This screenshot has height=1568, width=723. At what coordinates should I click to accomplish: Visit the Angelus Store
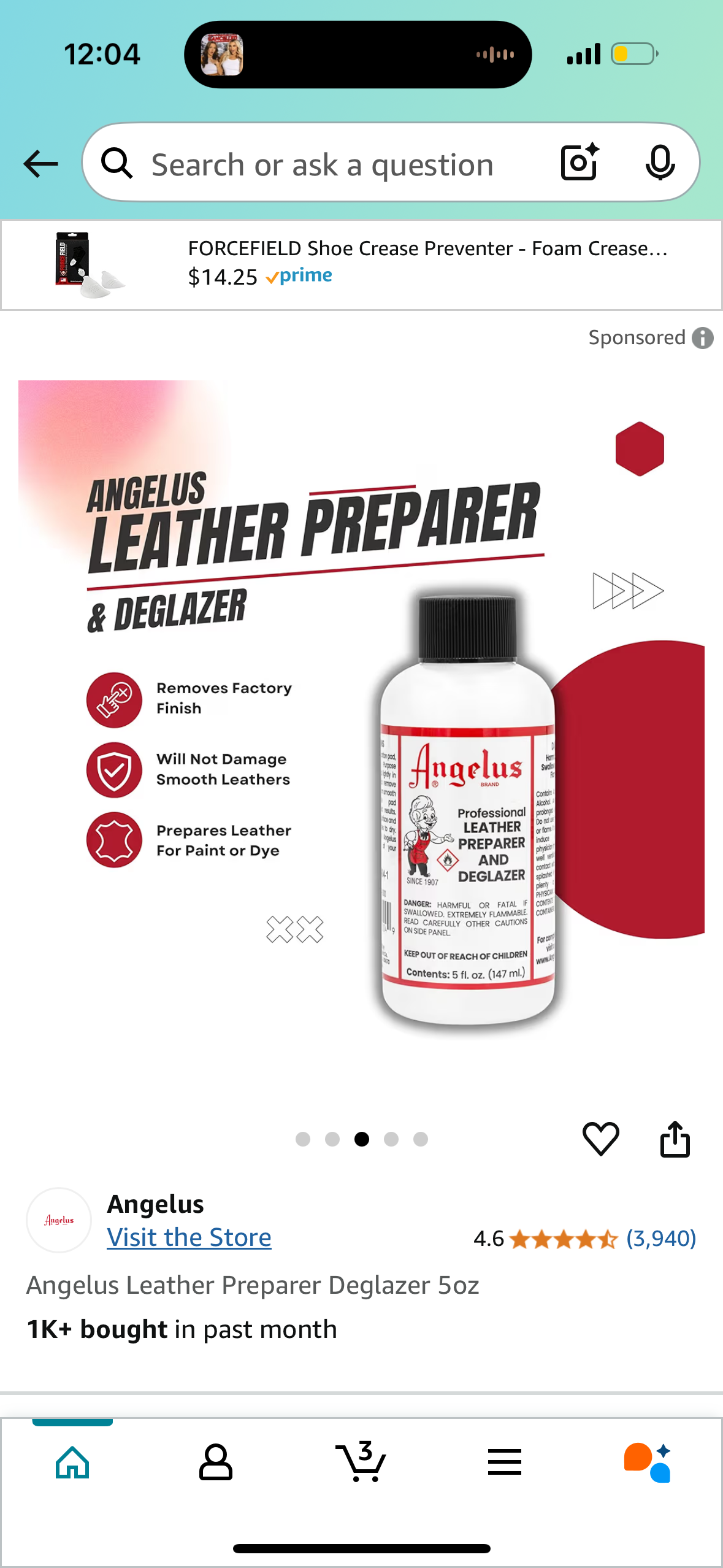(x=189, y=1237)
